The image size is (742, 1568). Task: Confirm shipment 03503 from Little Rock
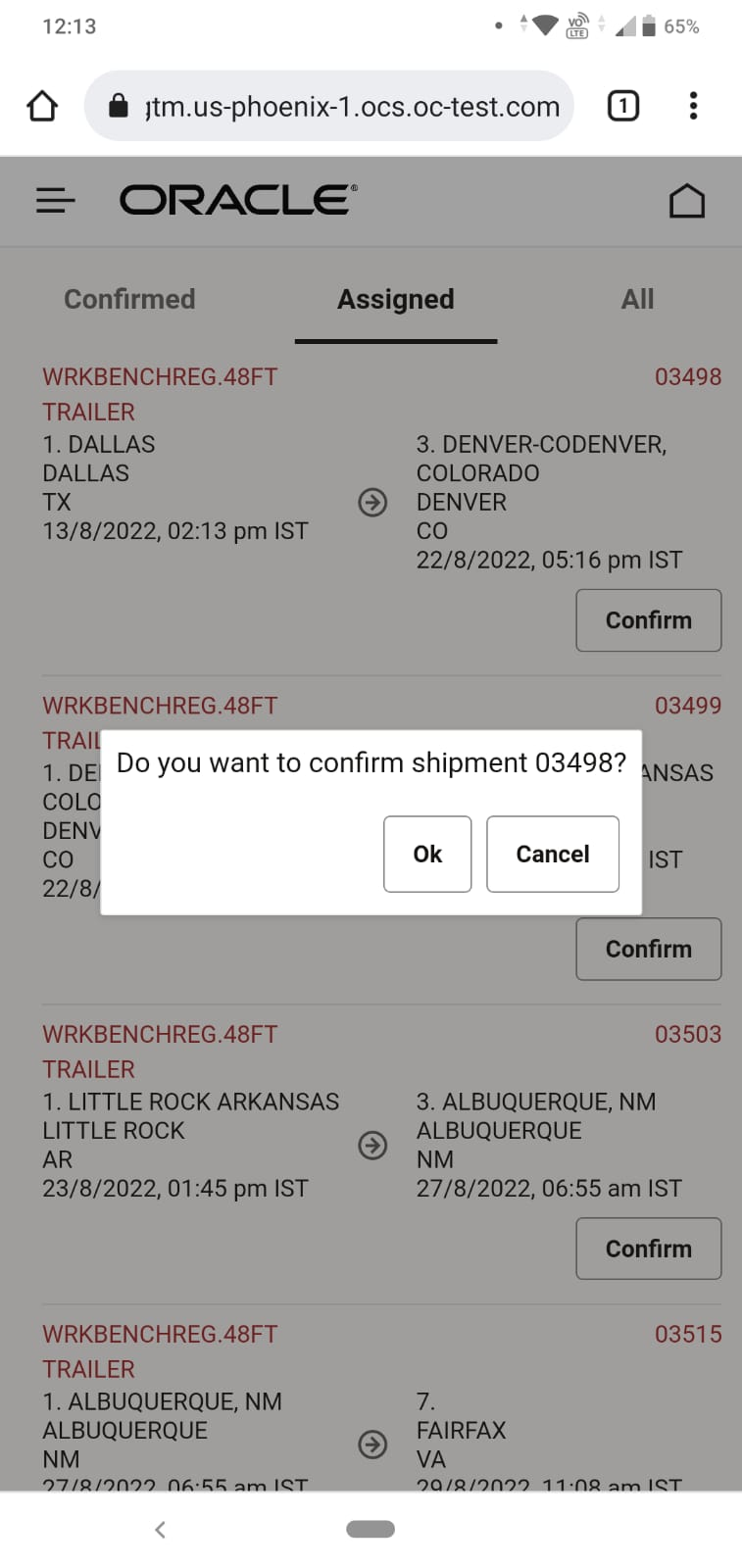click(648, 1249)
